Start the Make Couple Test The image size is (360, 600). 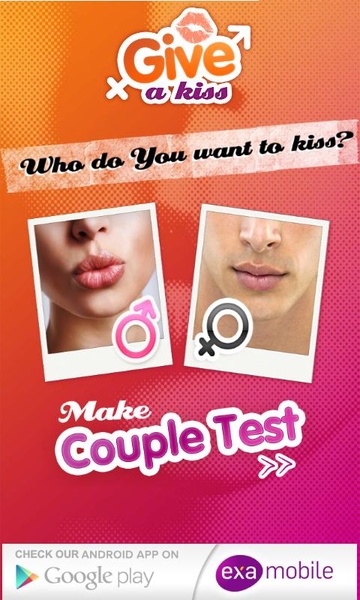click(181, 440)
